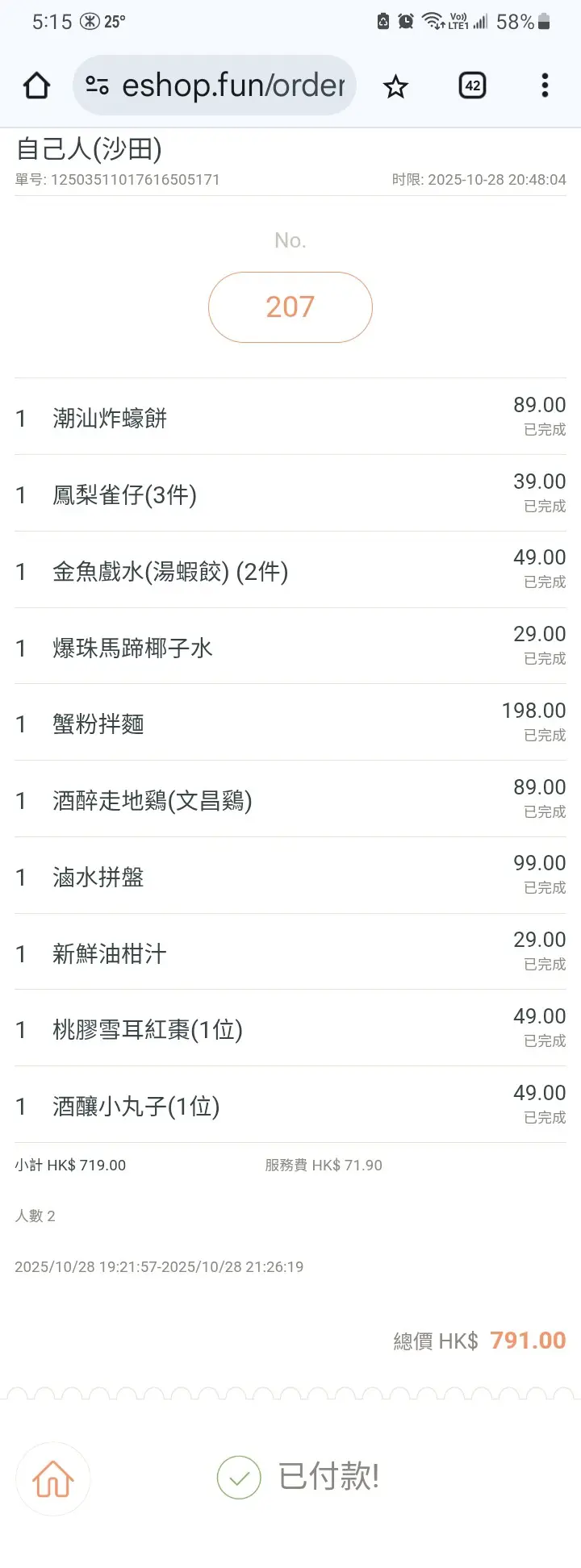Image resolution: width=581 pixels, height=1568 pixels.
Task: Bookmark this page with the star
Action: point(395,85)
